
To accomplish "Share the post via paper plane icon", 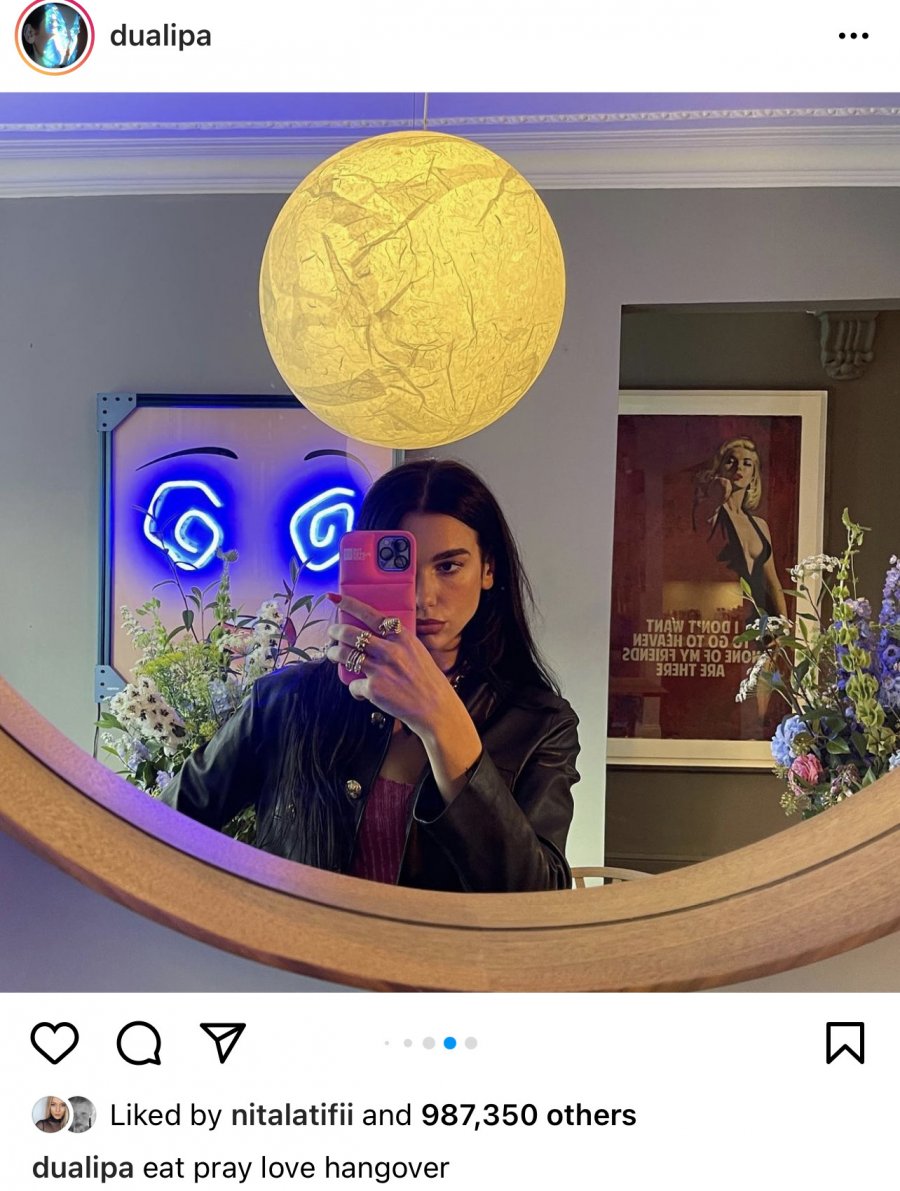I will pyautogui.click(x=222, y=1043).
